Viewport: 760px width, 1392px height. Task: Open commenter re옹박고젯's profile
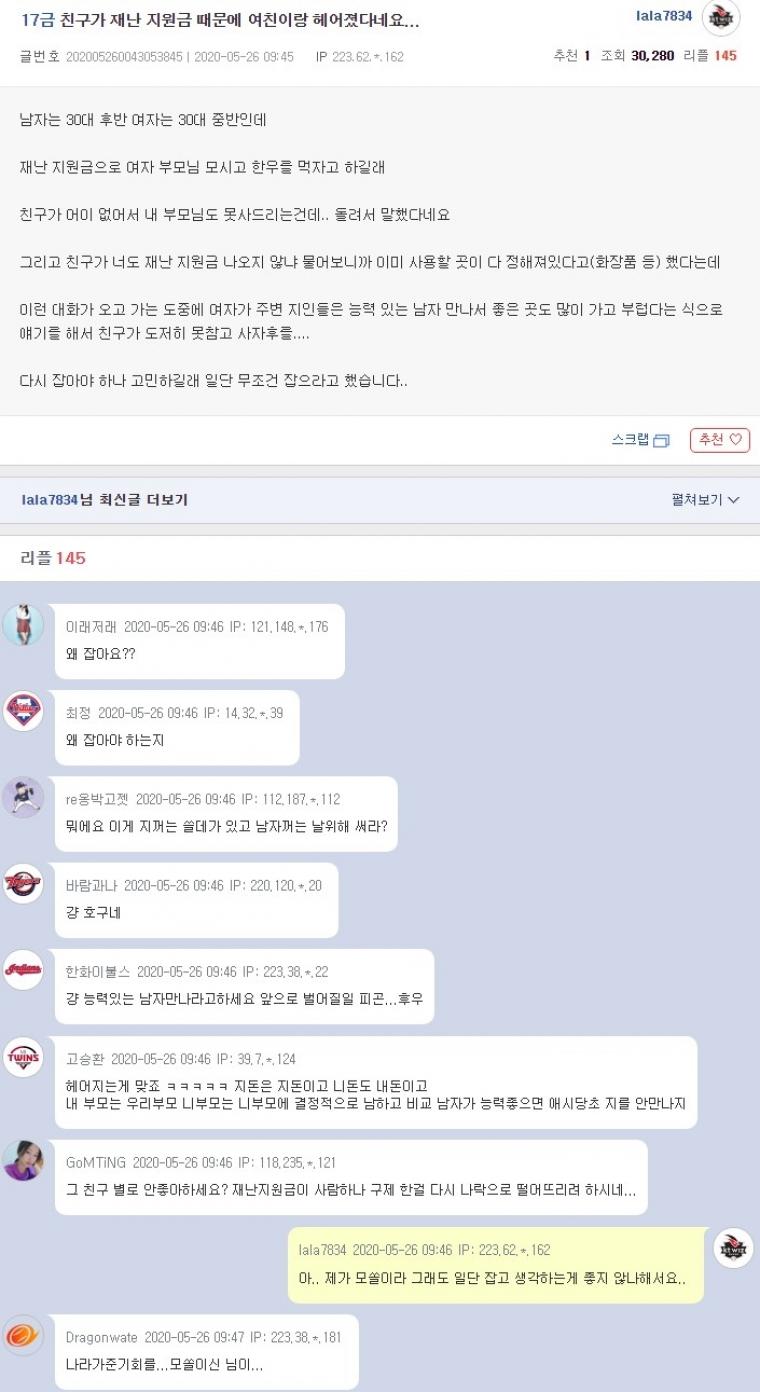[97, 799]
